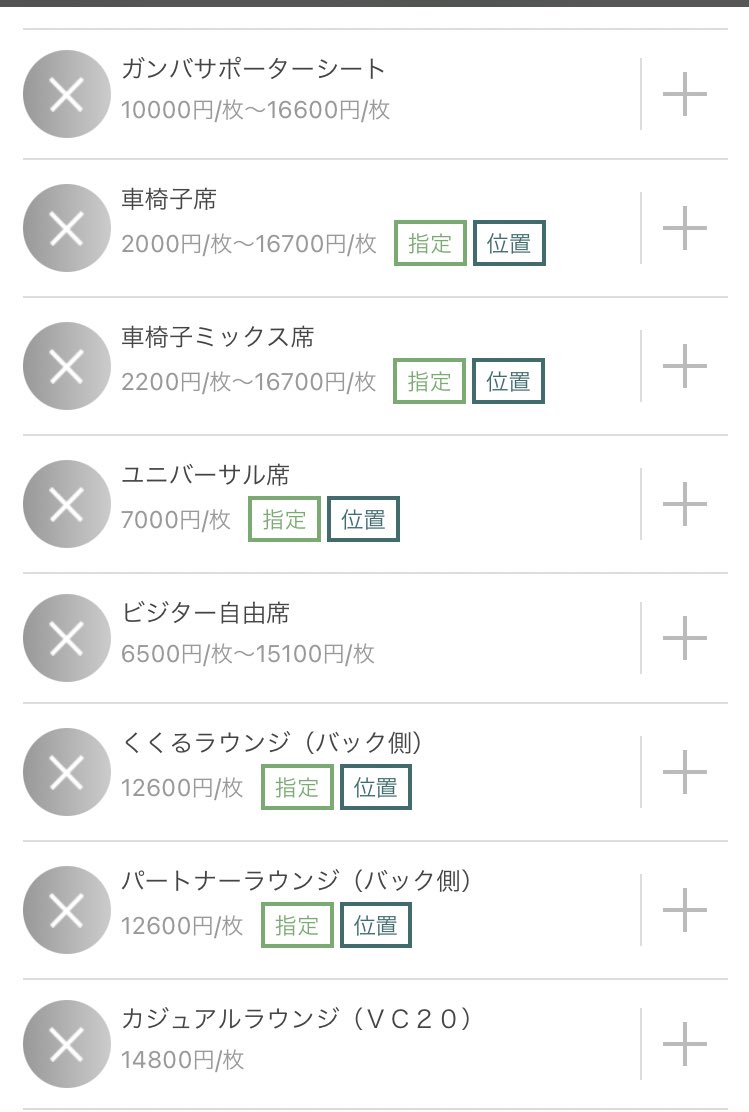Expand the ガンバサポーターシート row with plus
Screen dimensions: 749x1112
(685, 94)
